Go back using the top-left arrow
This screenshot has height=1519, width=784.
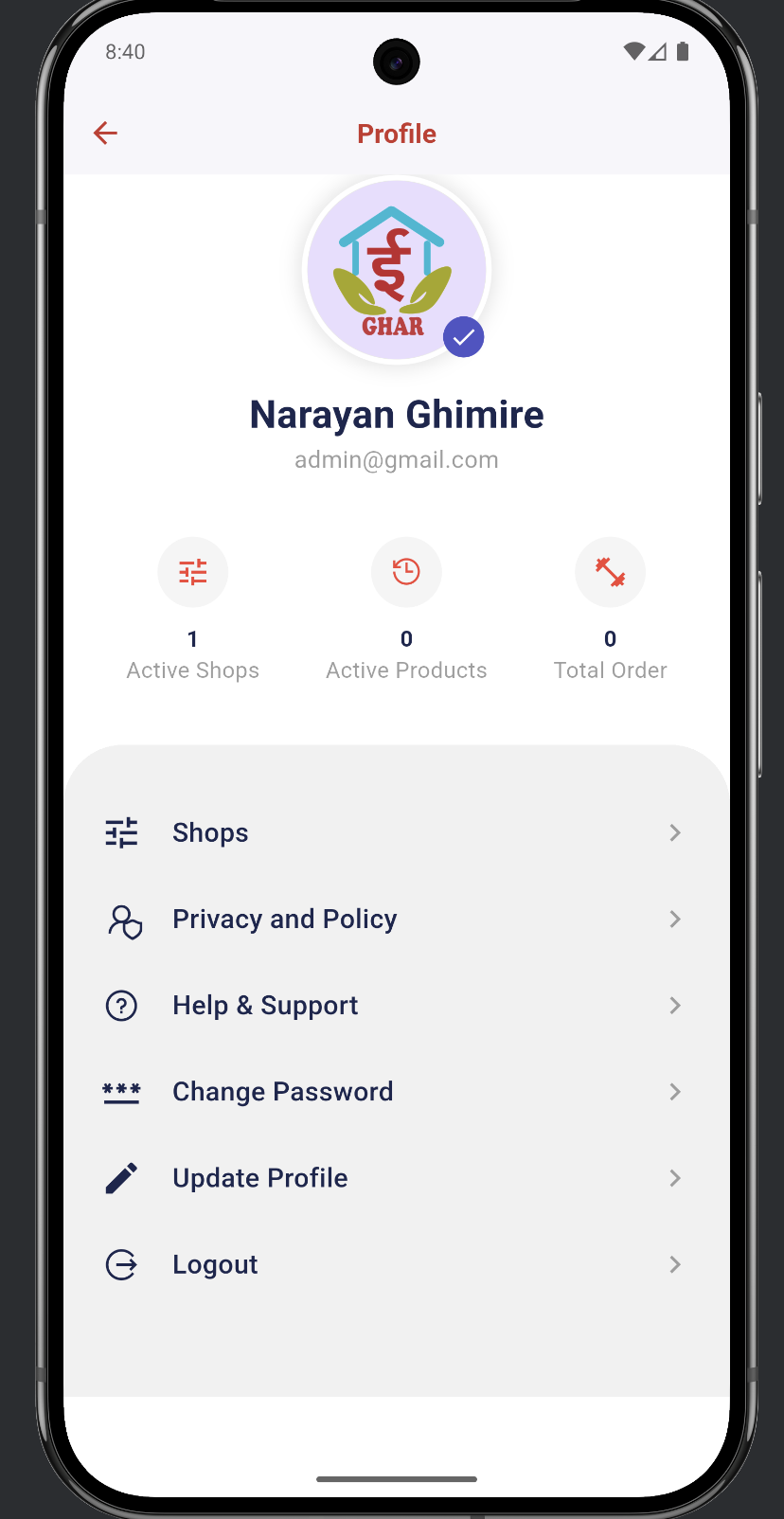(x=105, y=134)
